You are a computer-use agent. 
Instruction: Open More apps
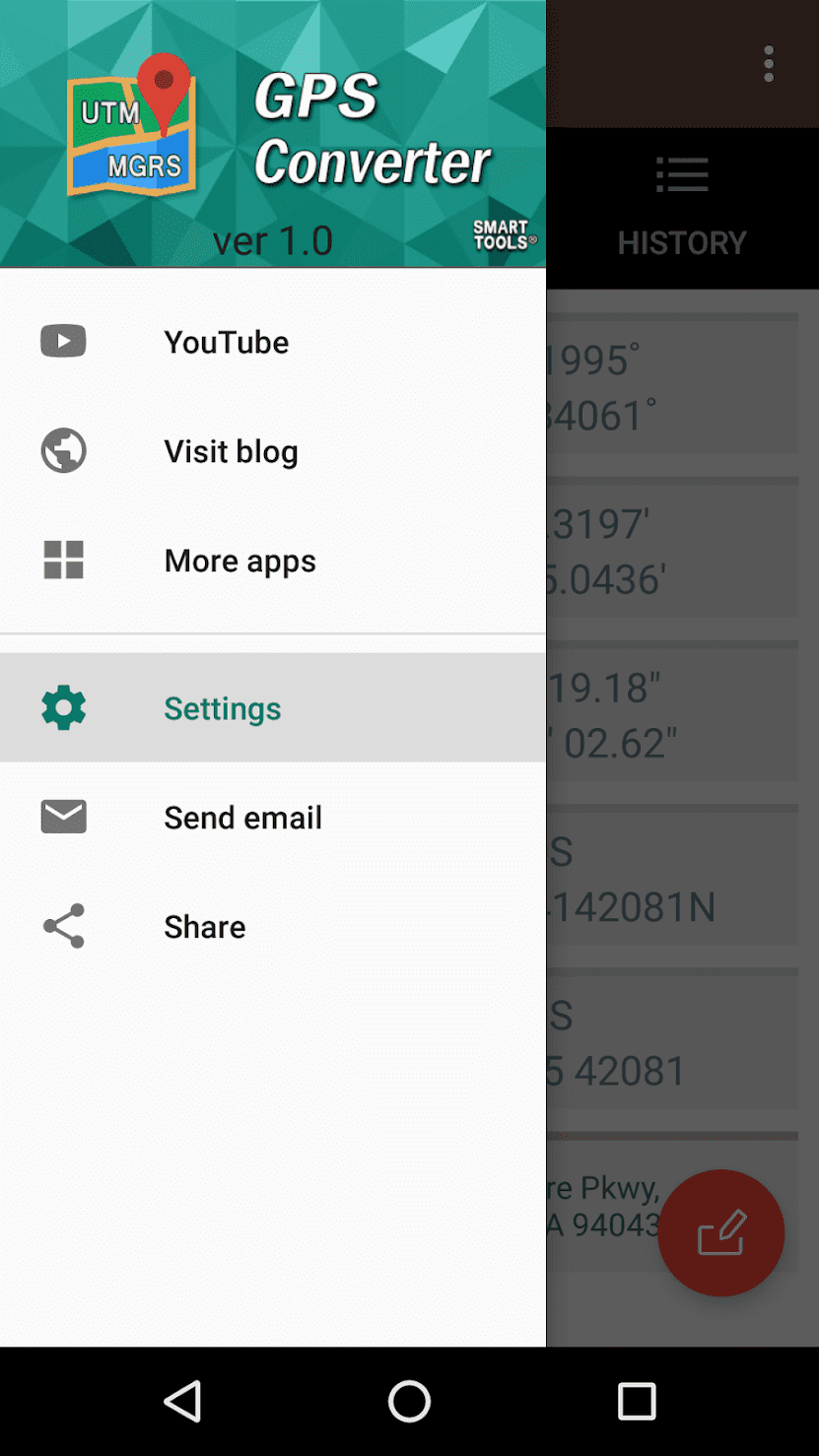(x=239, y=561)
